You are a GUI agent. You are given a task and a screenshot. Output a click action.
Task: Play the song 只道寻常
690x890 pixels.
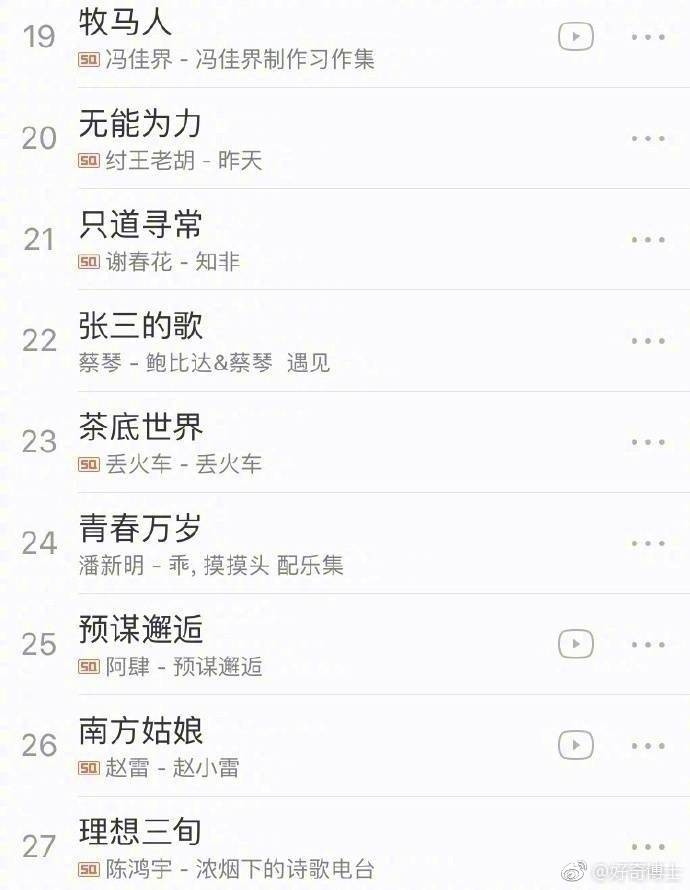click(140, 225)
